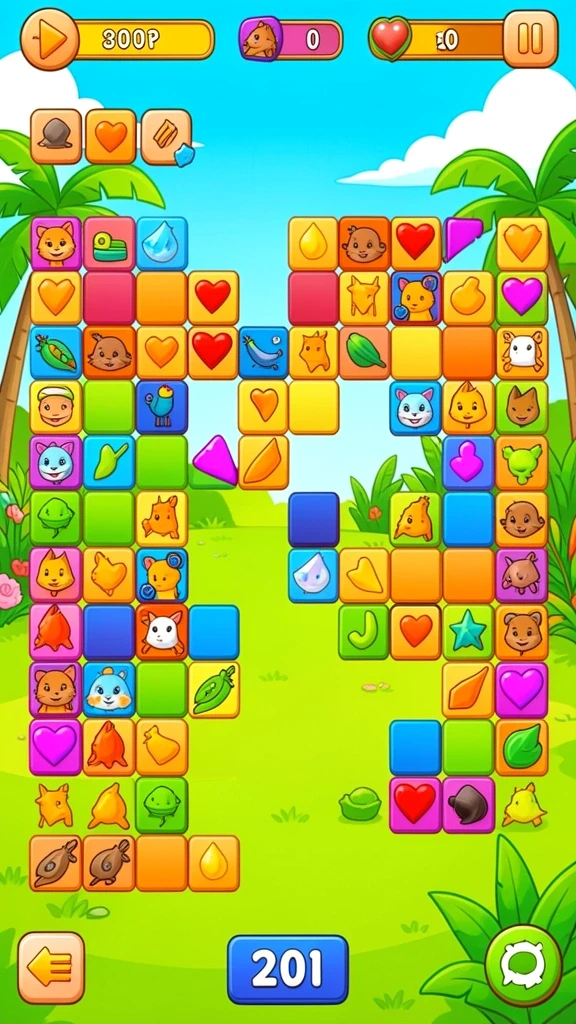Pause the game
Viewport: 576px width, 1024px height.
coord(530,39)
